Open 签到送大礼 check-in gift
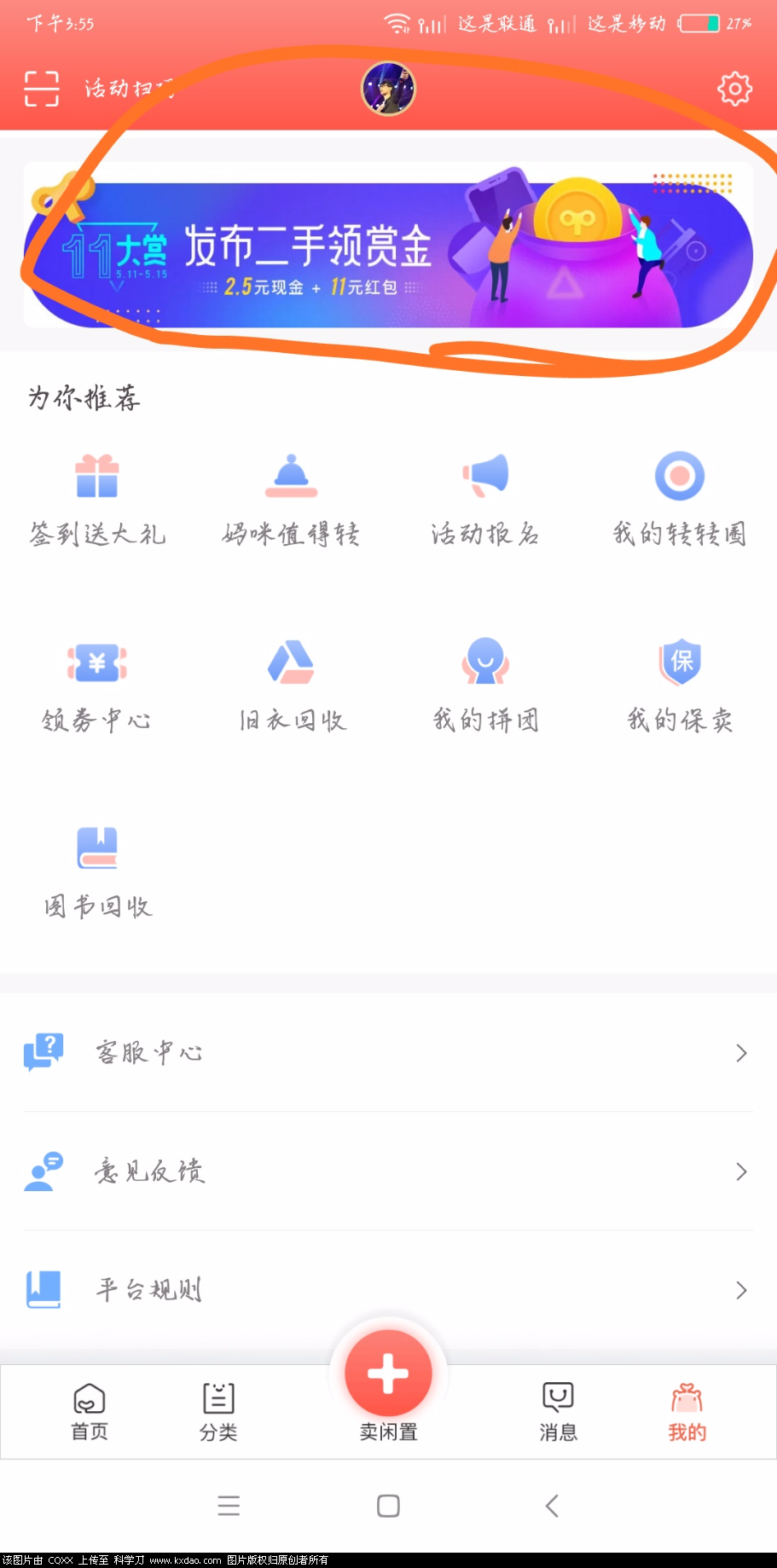This screenshot has width=777, height=1568. tap(97, 499)
